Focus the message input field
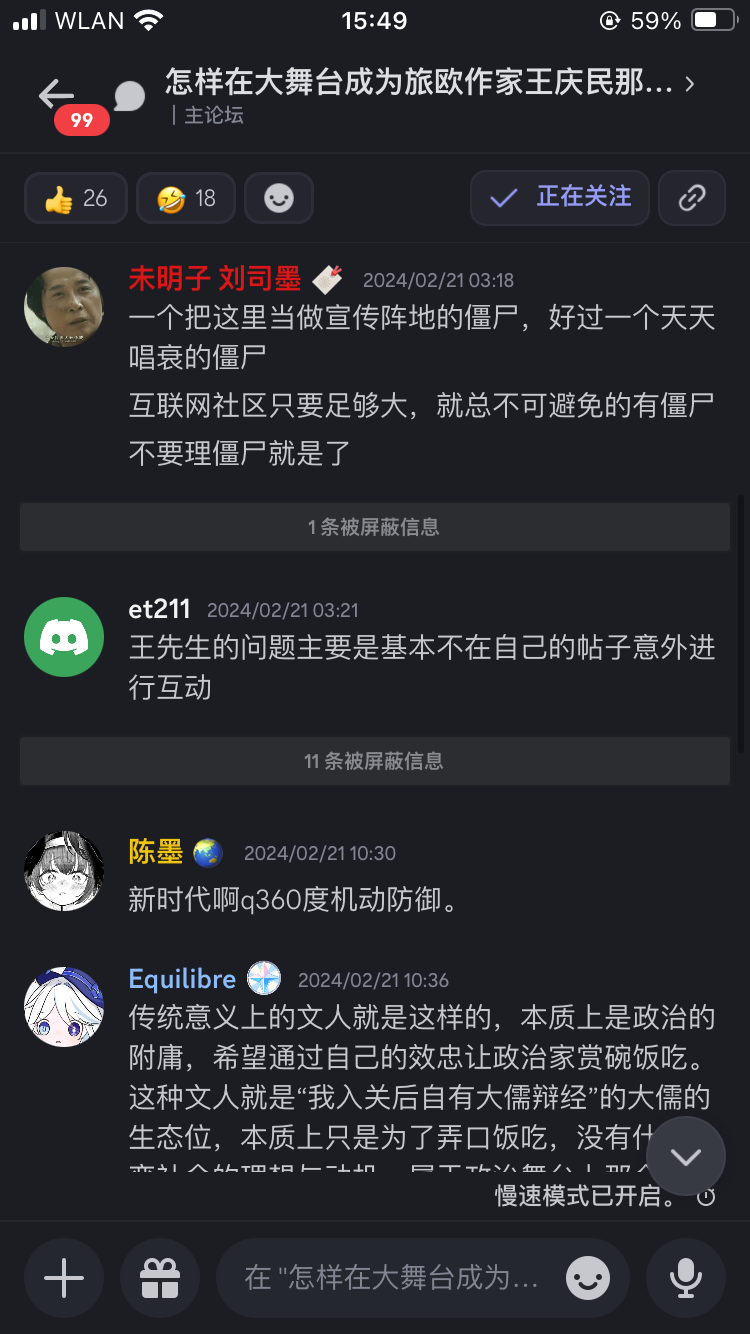Viewport: 750px width, 1334px height. (395, 1278)
